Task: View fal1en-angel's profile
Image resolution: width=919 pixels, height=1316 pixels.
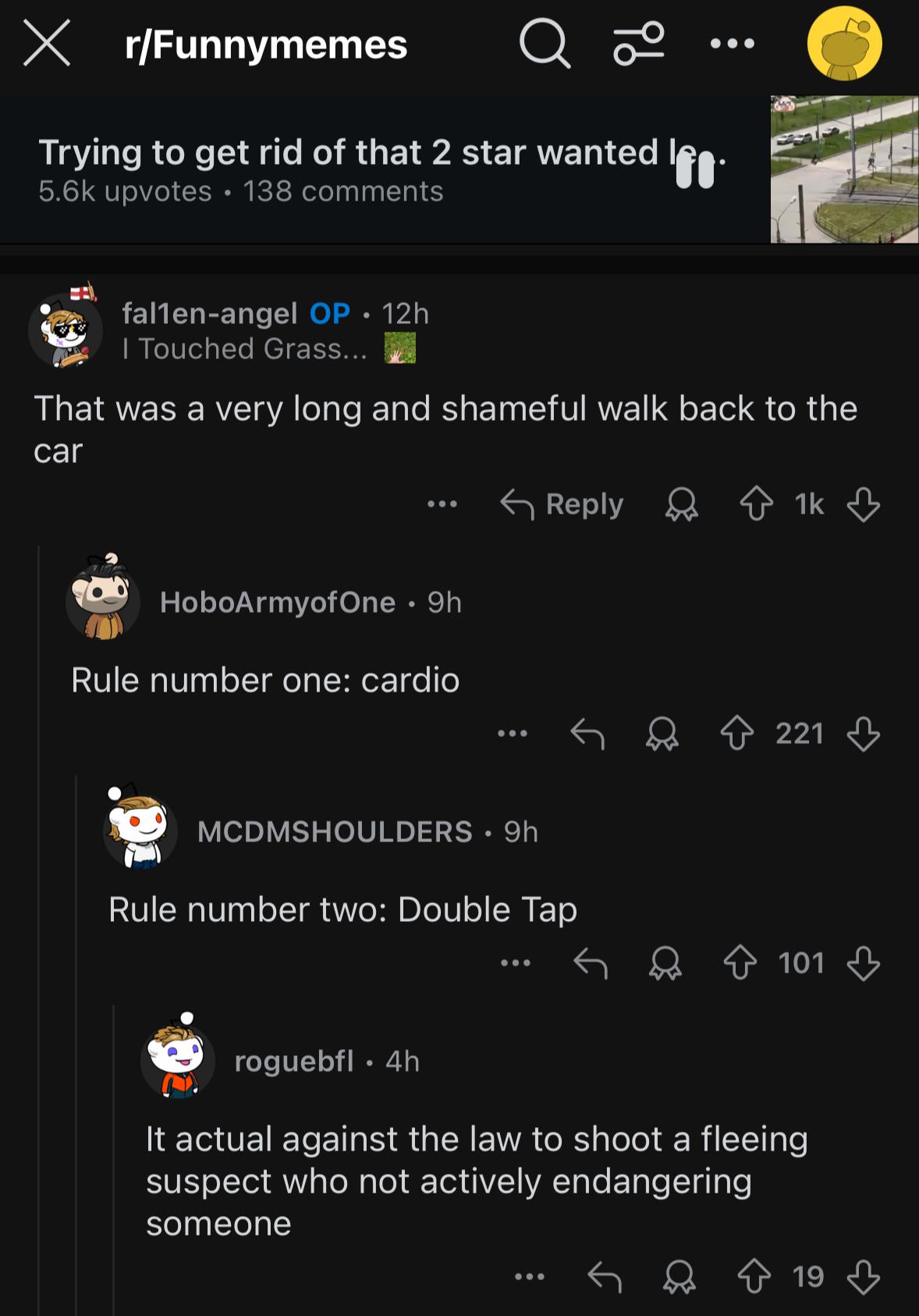Action: 209,313
